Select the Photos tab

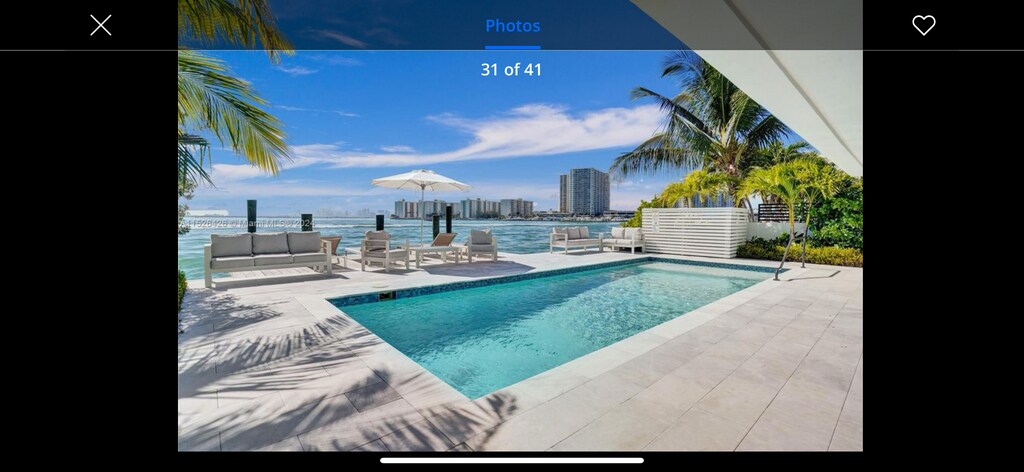click(512, 26)
